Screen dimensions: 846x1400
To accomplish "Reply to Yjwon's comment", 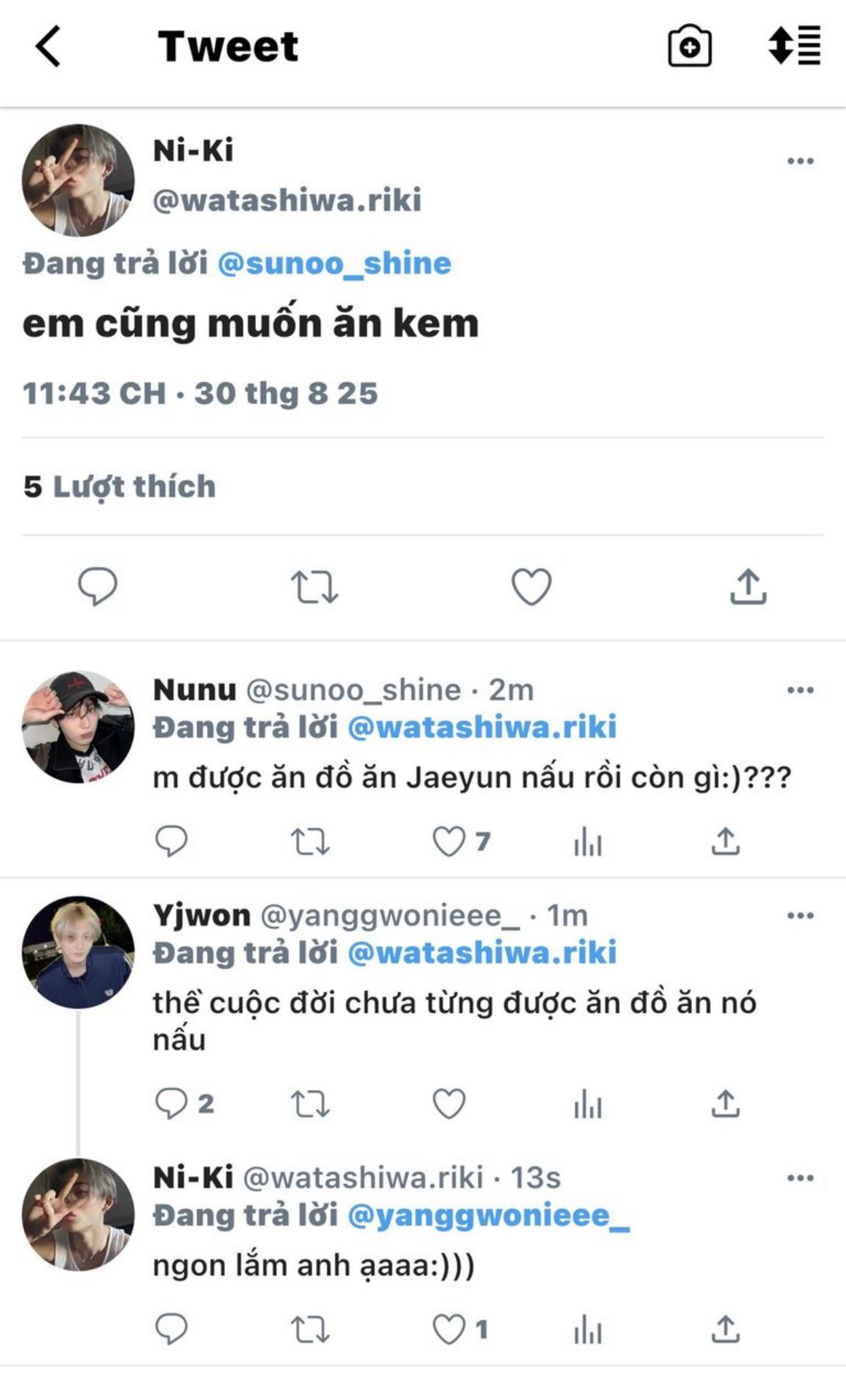I will click(x=171, y=1103).
